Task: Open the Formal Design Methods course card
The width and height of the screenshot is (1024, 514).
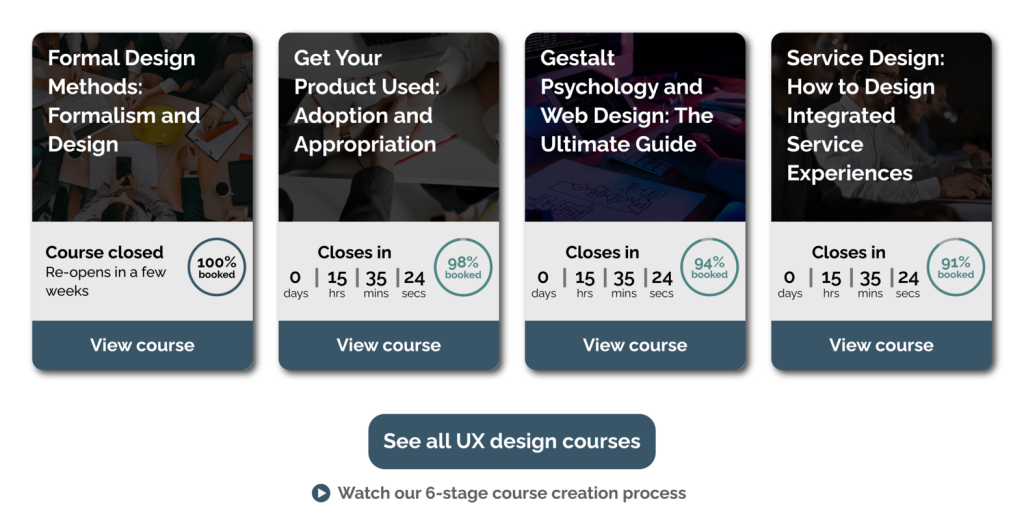Action: [124, 101]
